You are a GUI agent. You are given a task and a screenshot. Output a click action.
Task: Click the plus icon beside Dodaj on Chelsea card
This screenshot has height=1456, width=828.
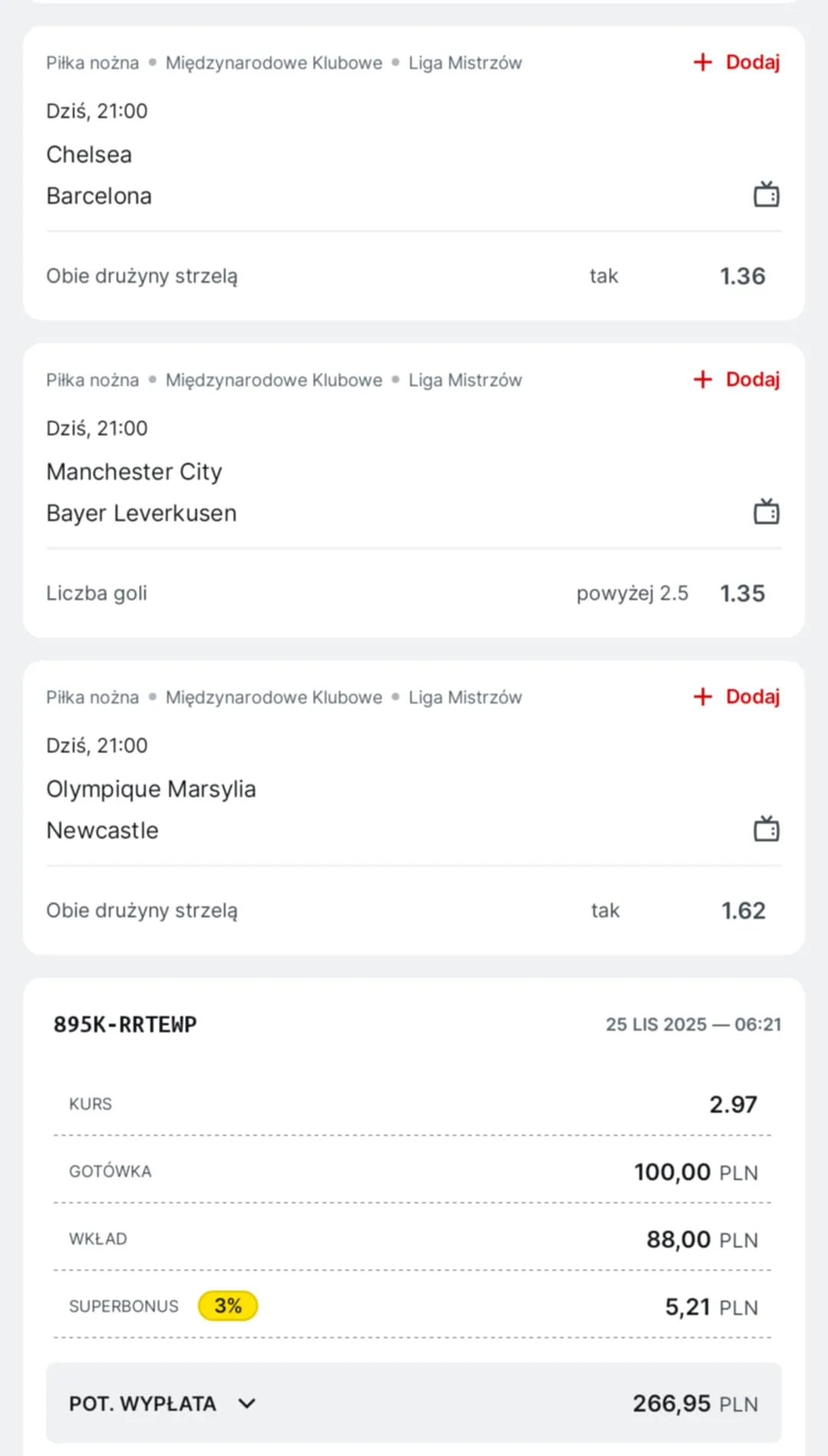click(x=702, y=62)
